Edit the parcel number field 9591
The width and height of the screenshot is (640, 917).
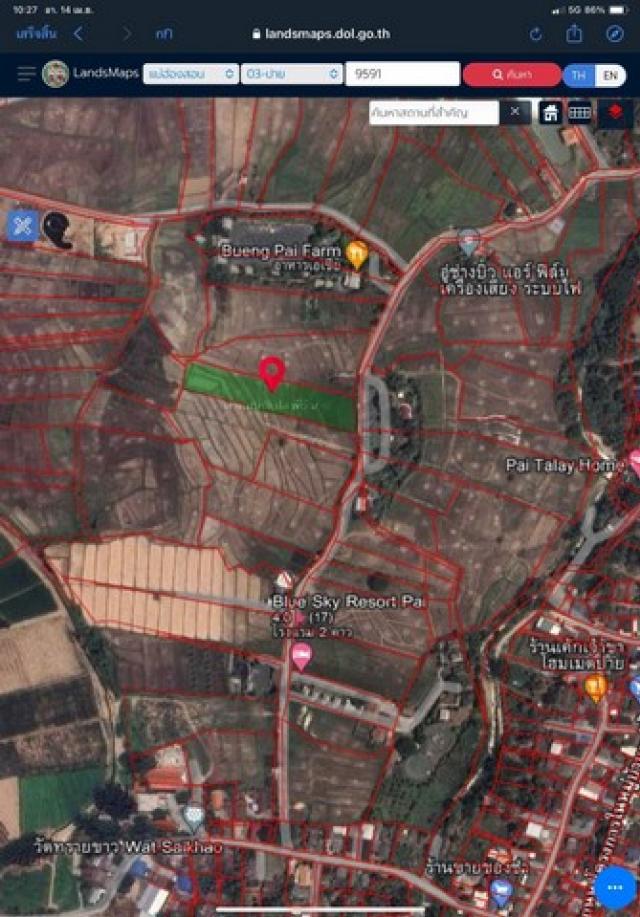point(402,75)
